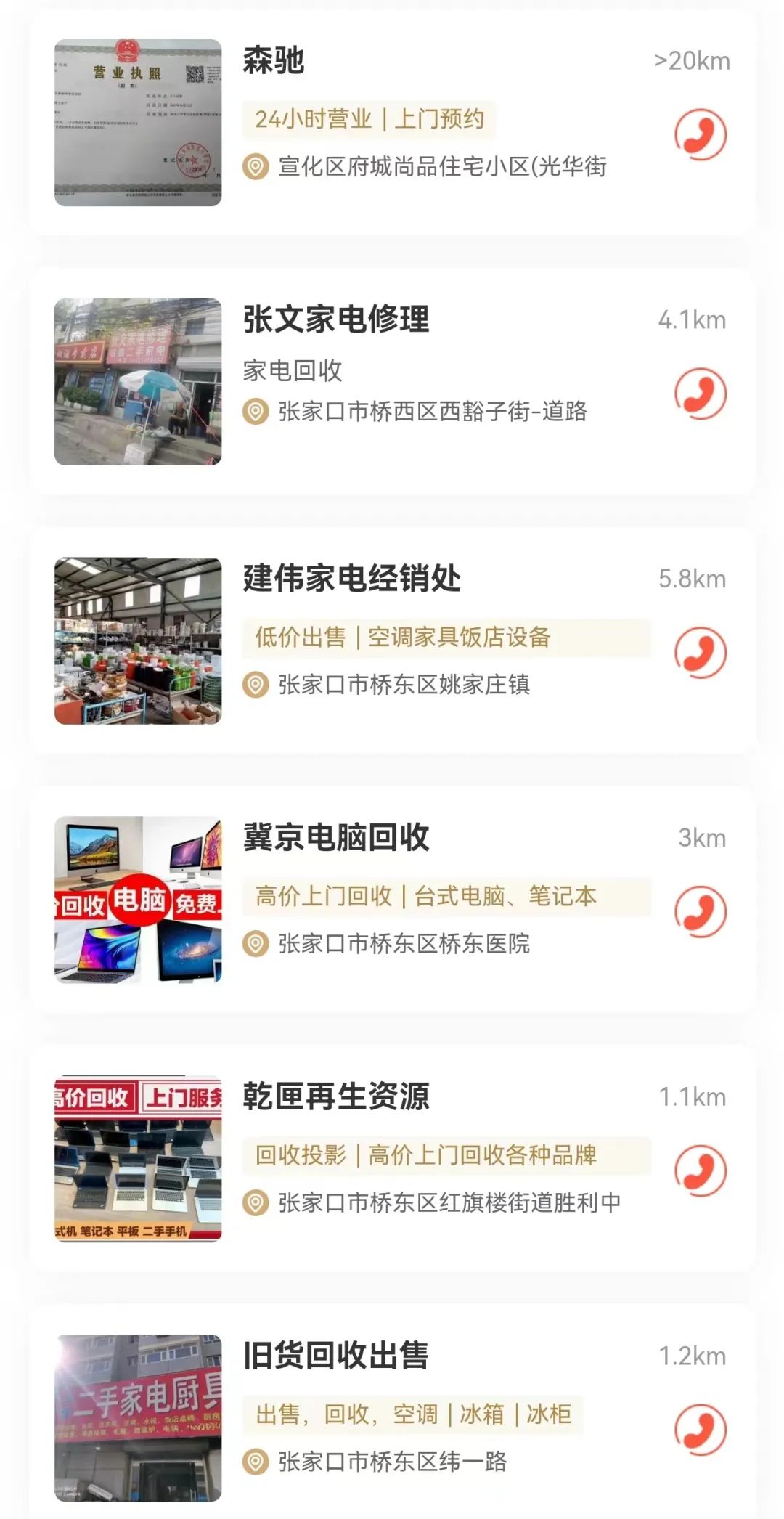This screenshot has height=1519, width=784.
Task: Call 建伟家电经销处
Action: click(x=700, y=653)
